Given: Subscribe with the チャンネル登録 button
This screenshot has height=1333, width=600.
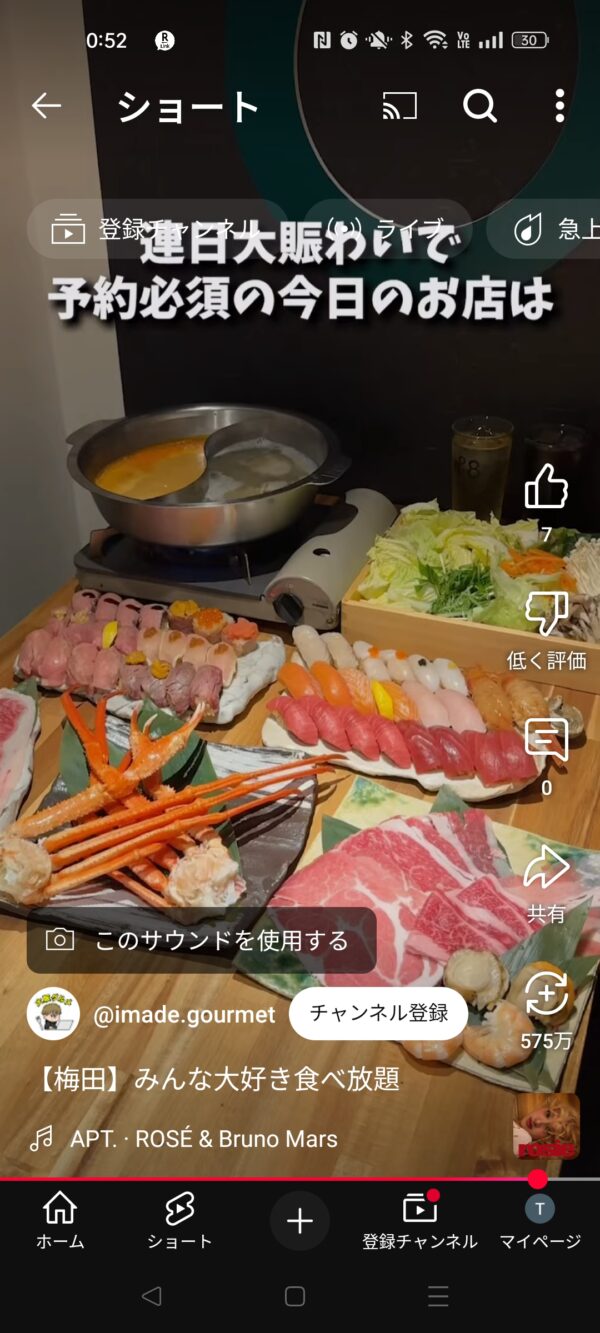Looking at the screenshot, I should (378, 1013).
